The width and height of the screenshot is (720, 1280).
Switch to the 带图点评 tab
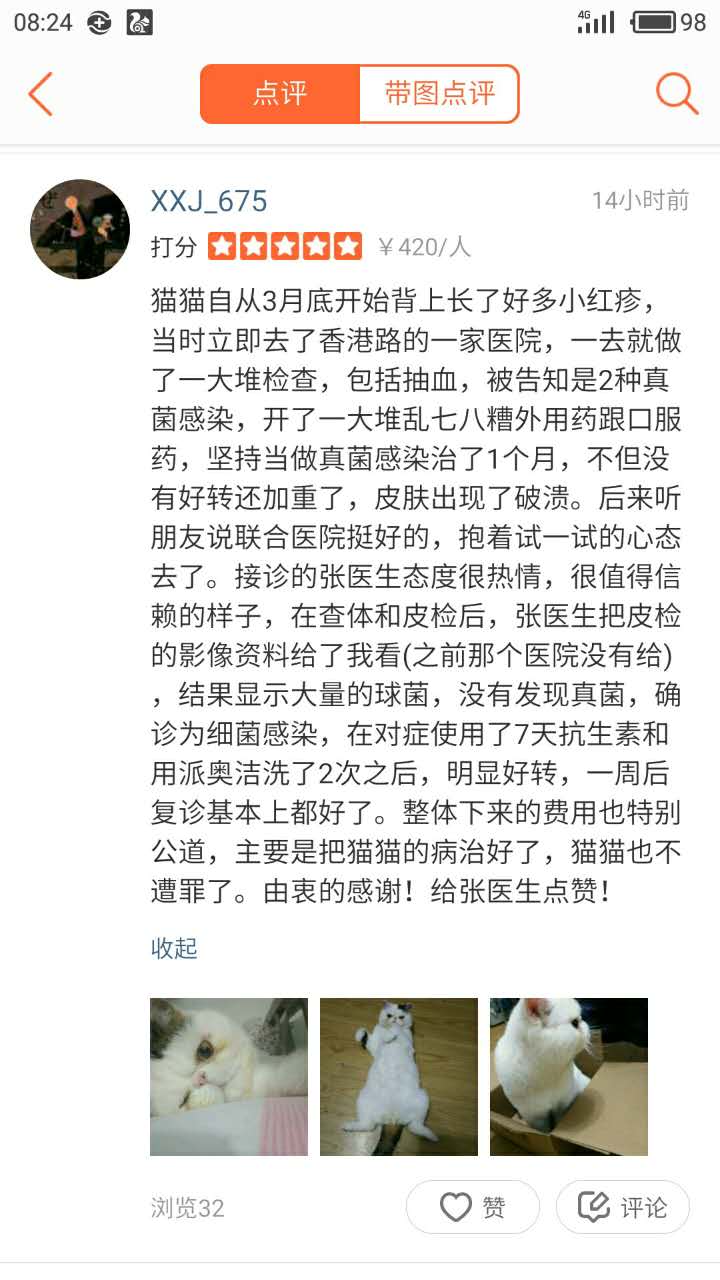tap(439, 94)
